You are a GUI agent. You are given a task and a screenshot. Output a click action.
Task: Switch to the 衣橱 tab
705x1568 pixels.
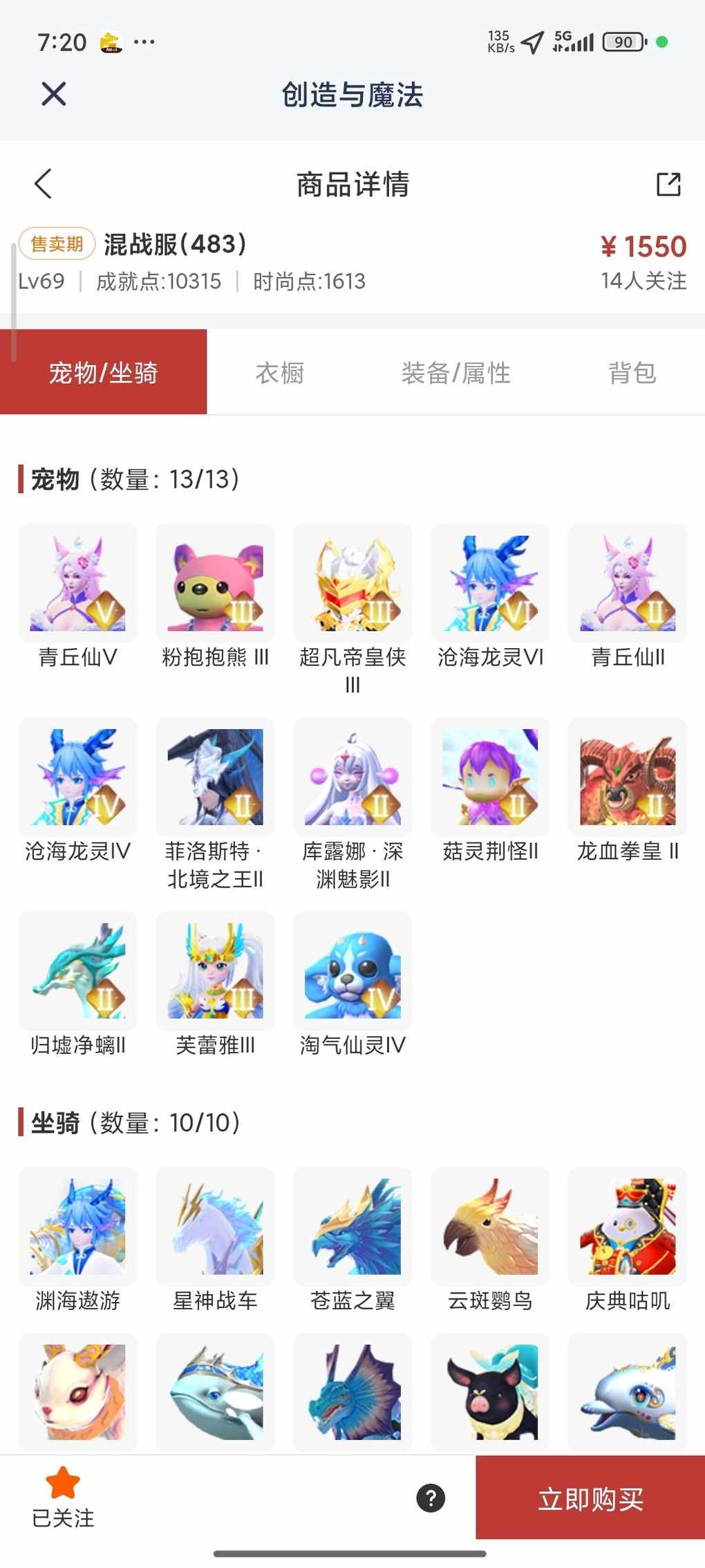pos(280,373)
